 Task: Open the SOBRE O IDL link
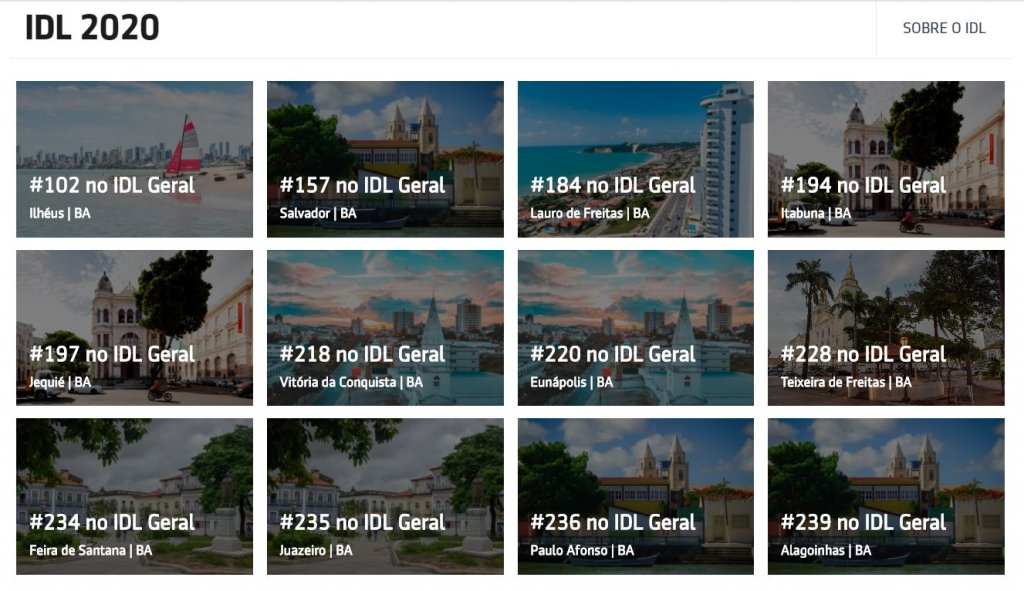(943, 28)
